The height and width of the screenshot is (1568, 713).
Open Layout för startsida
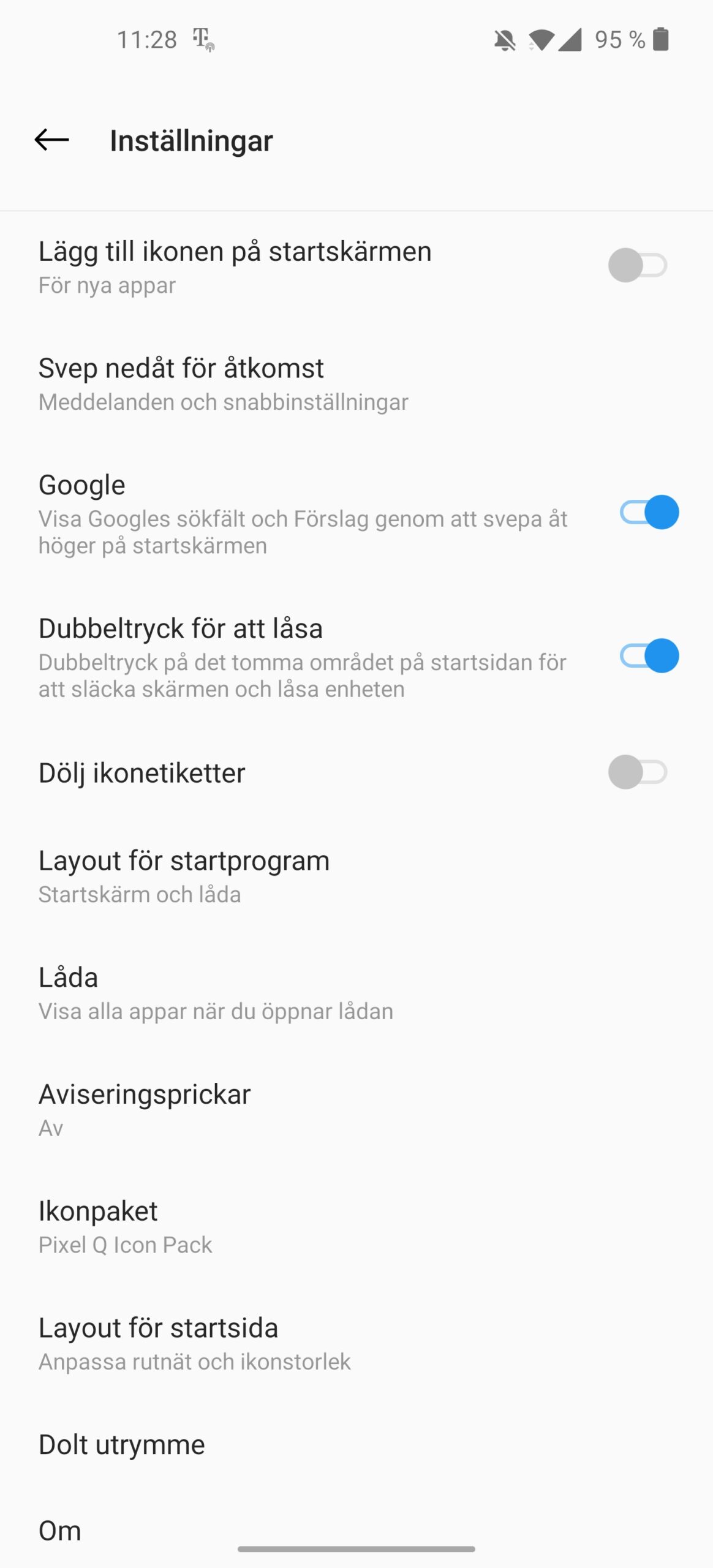tap(356, 1344)
